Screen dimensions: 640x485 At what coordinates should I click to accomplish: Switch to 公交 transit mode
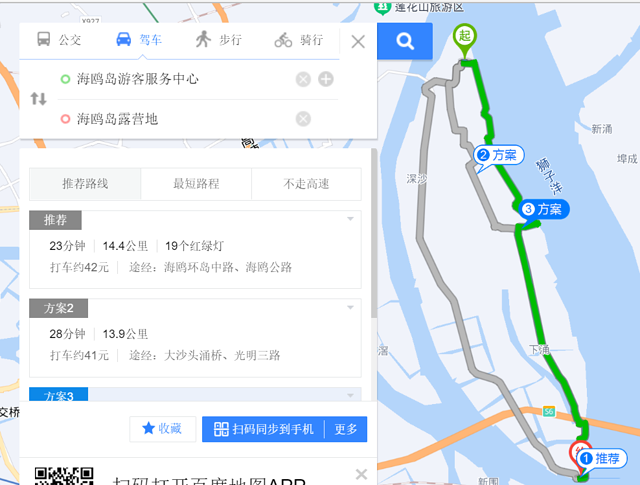(59, 41)
